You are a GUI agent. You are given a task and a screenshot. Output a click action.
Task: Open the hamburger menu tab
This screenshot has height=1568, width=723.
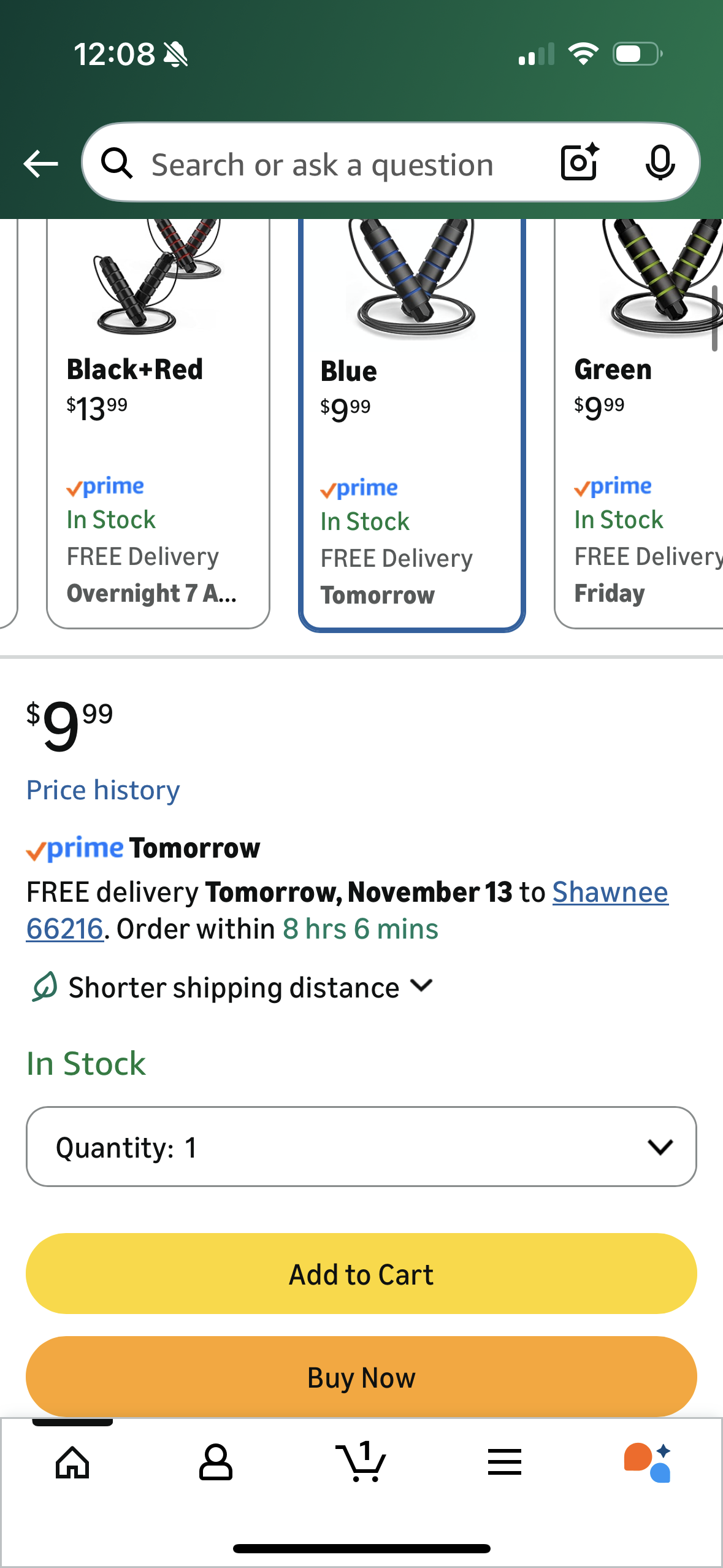click(x=505, y=1462)
